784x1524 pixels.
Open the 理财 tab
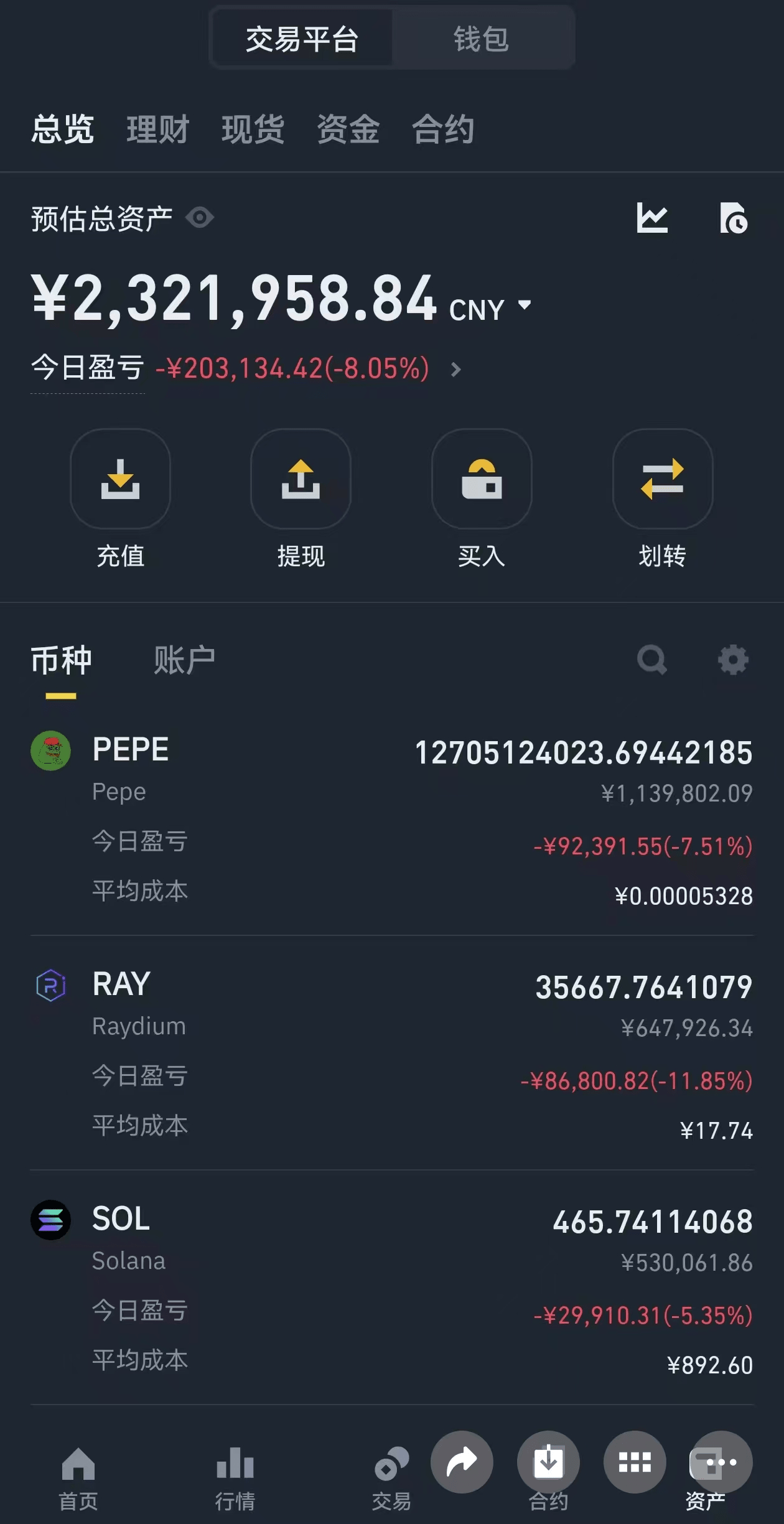157,129
